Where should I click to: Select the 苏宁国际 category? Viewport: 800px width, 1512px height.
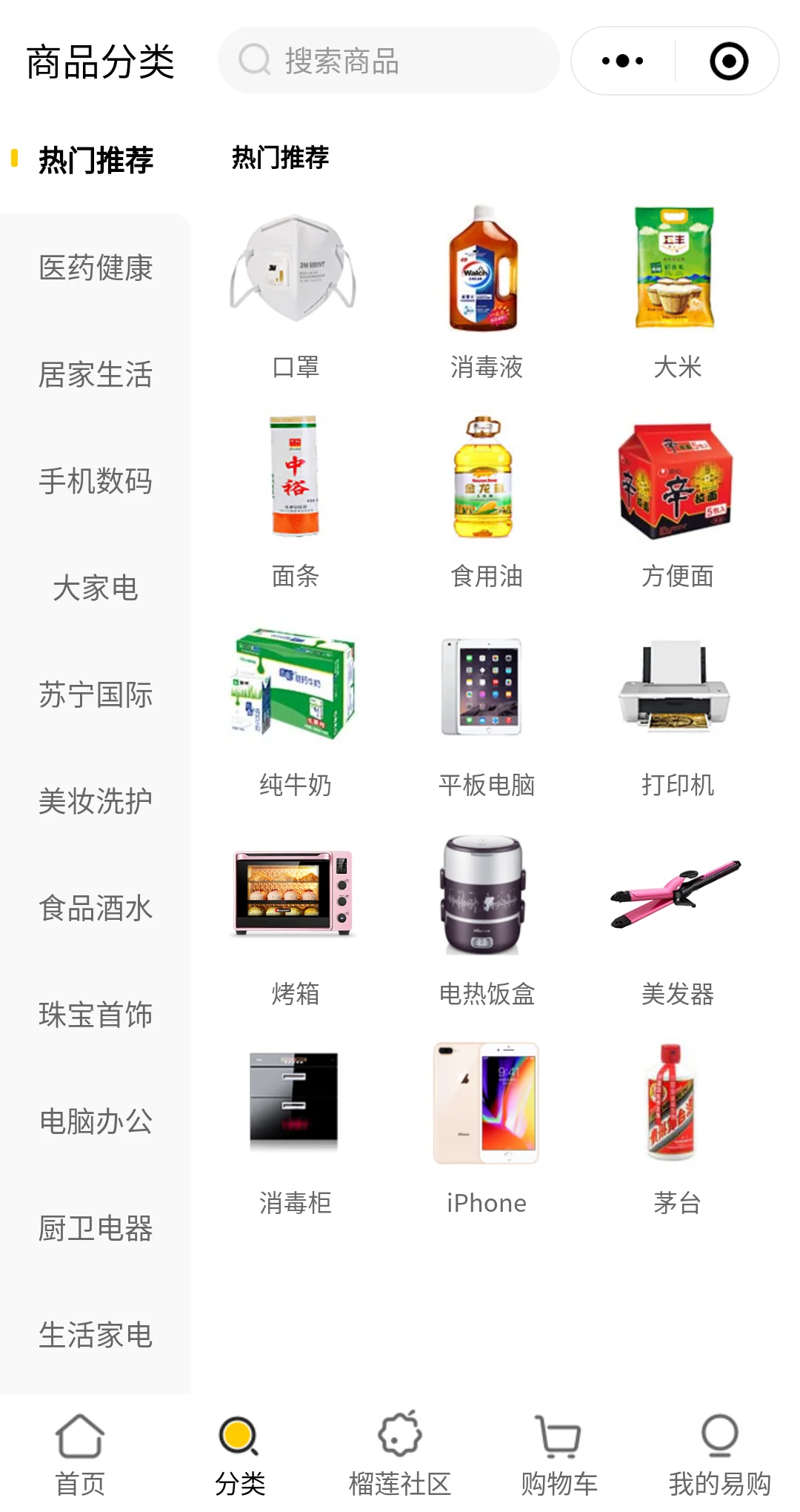[x=96, y=694]
